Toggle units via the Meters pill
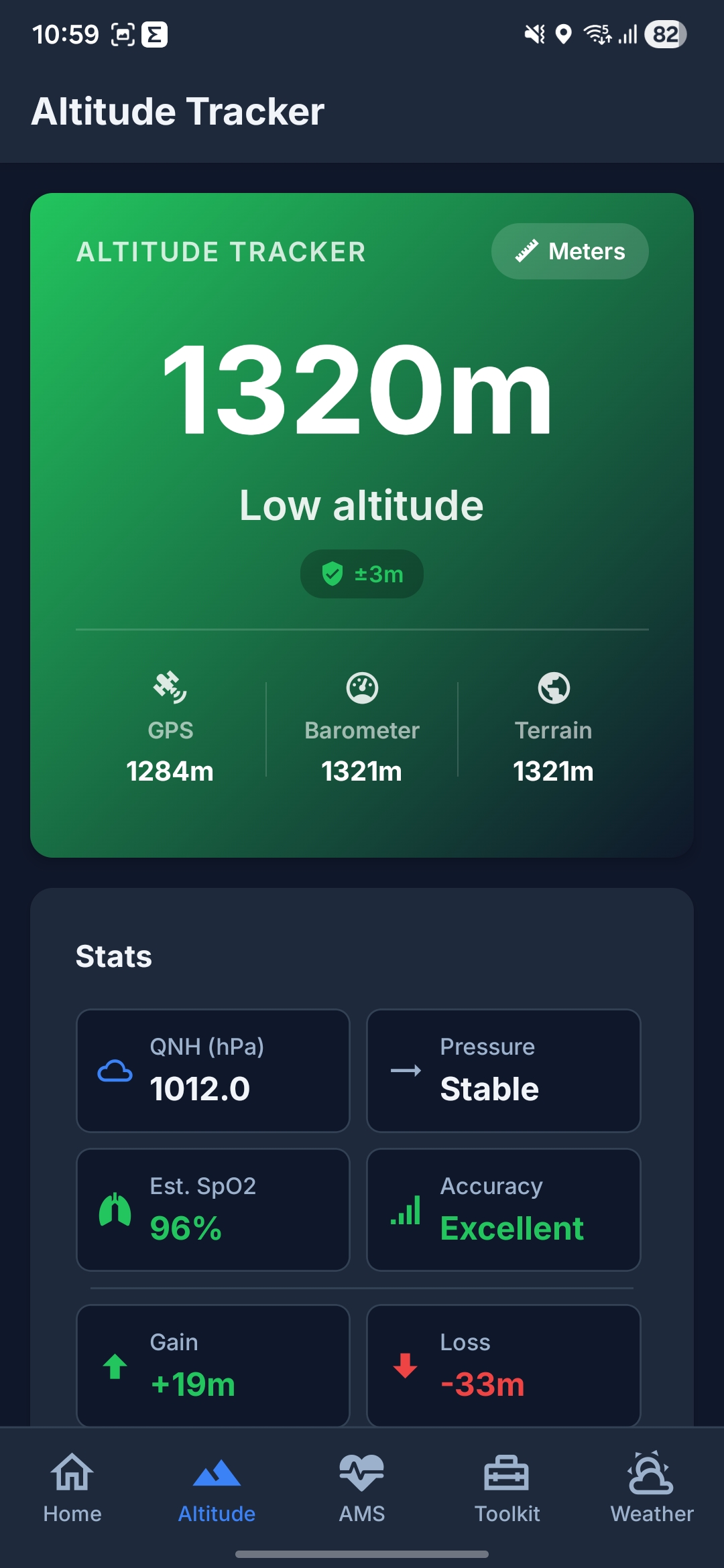The width and height of the screenshot is (724, 1568). (x=569, y=251)
